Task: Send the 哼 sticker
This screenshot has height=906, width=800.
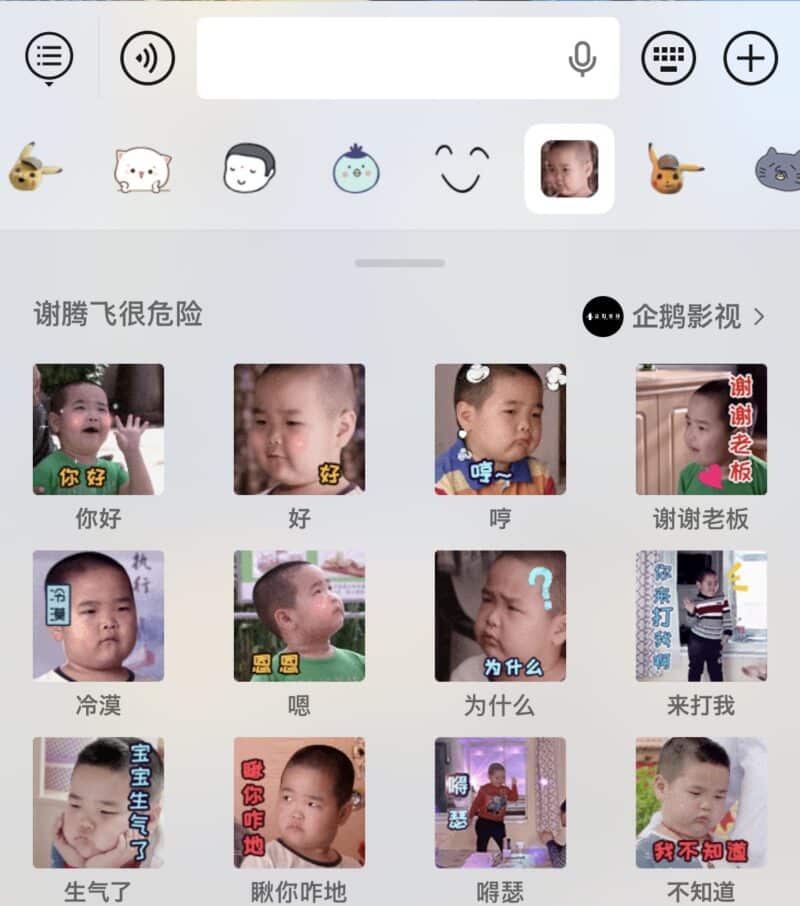Action: point(500,429)
